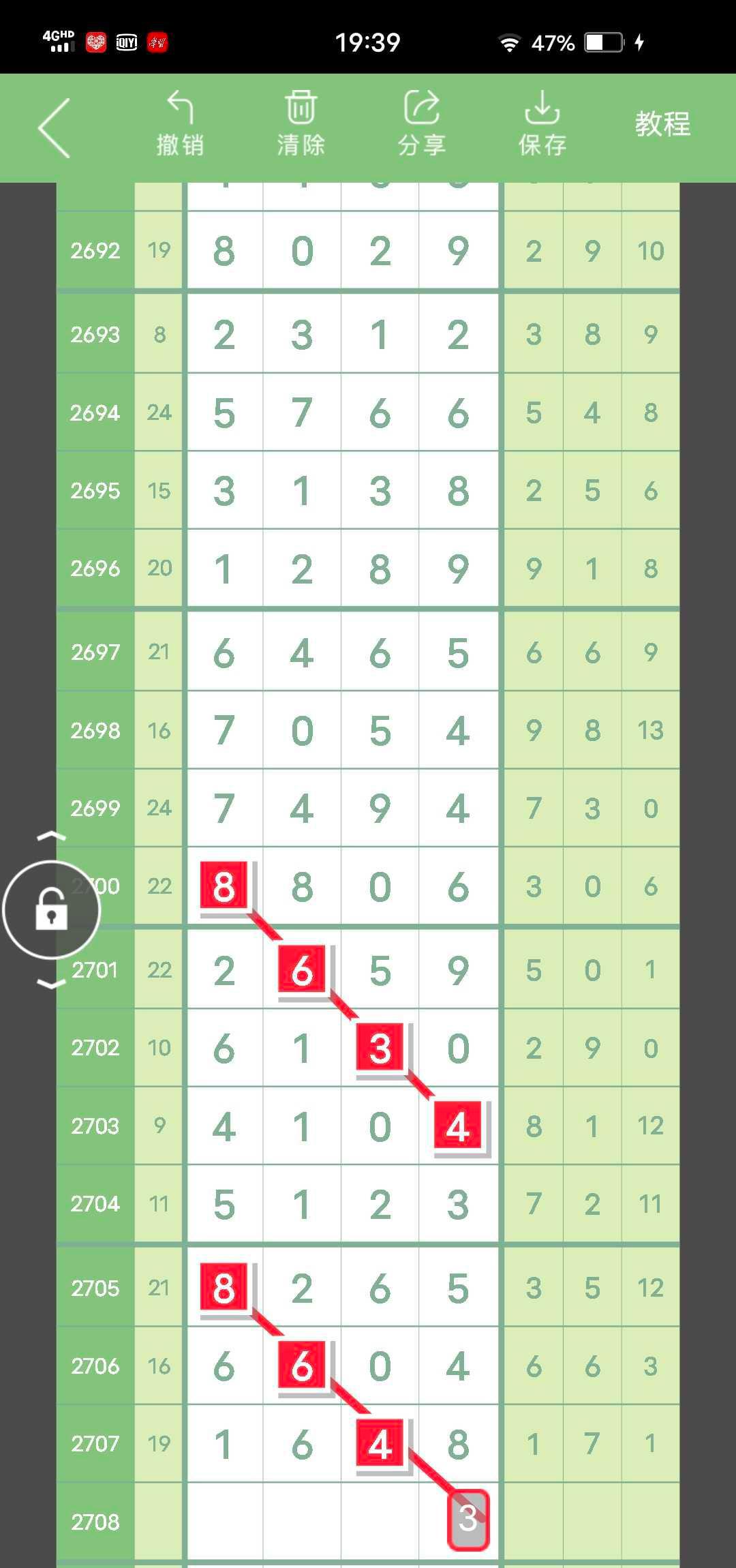Tap the up chevron above the lock
This screenshot has width=736, height=1568.
pos(52,836)
